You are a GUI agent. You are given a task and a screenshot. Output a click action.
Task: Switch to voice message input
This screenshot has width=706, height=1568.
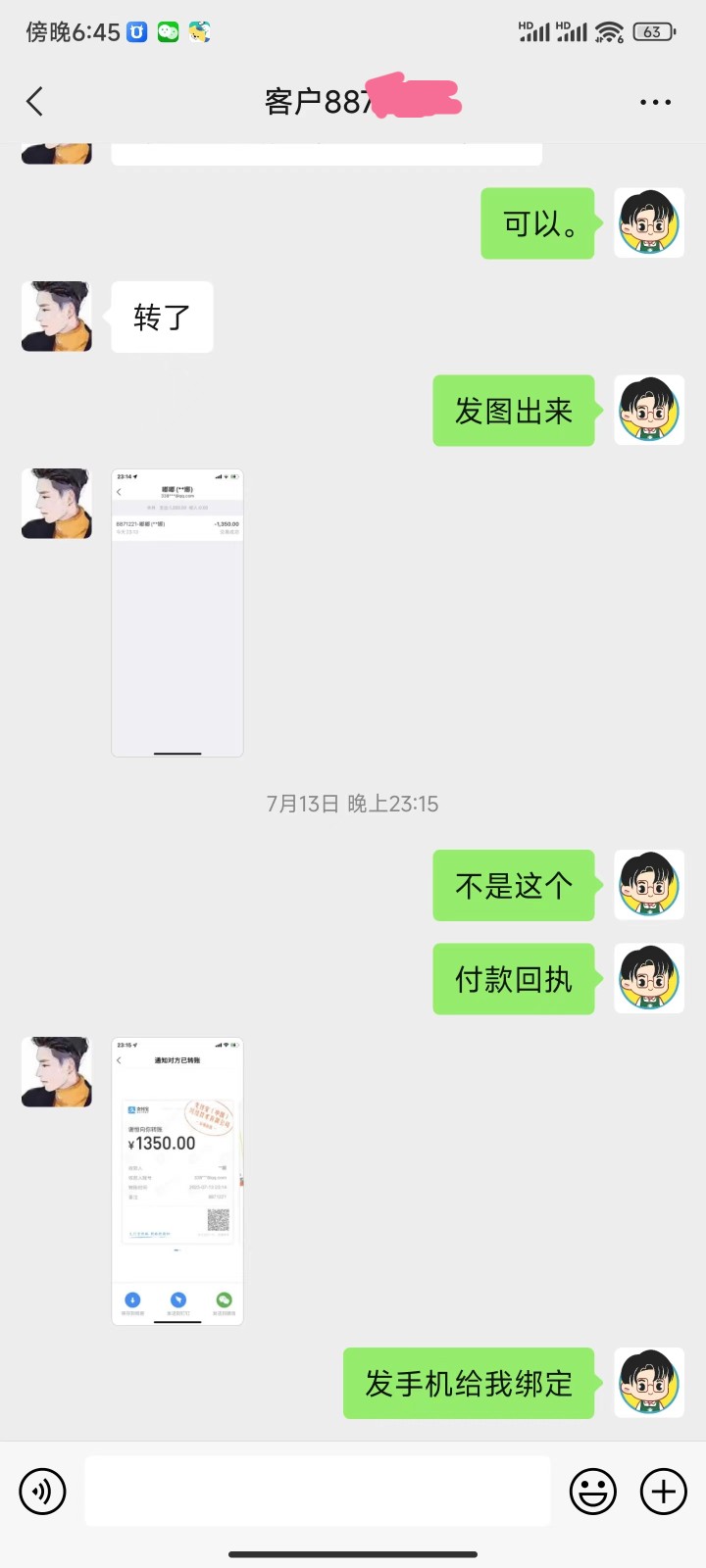tap(42, 1492)
